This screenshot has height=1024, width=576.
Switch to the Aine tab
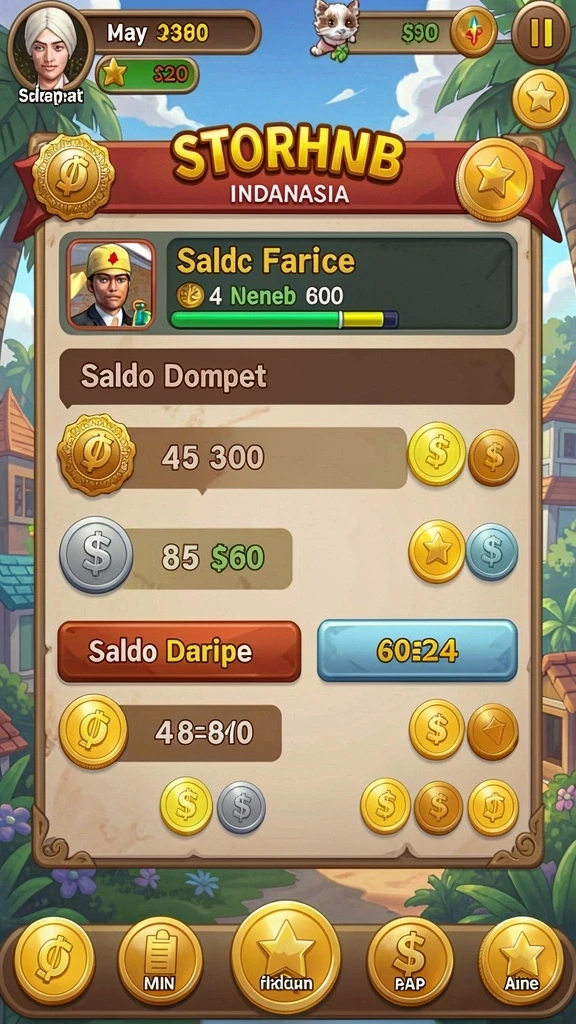point(521,959)
